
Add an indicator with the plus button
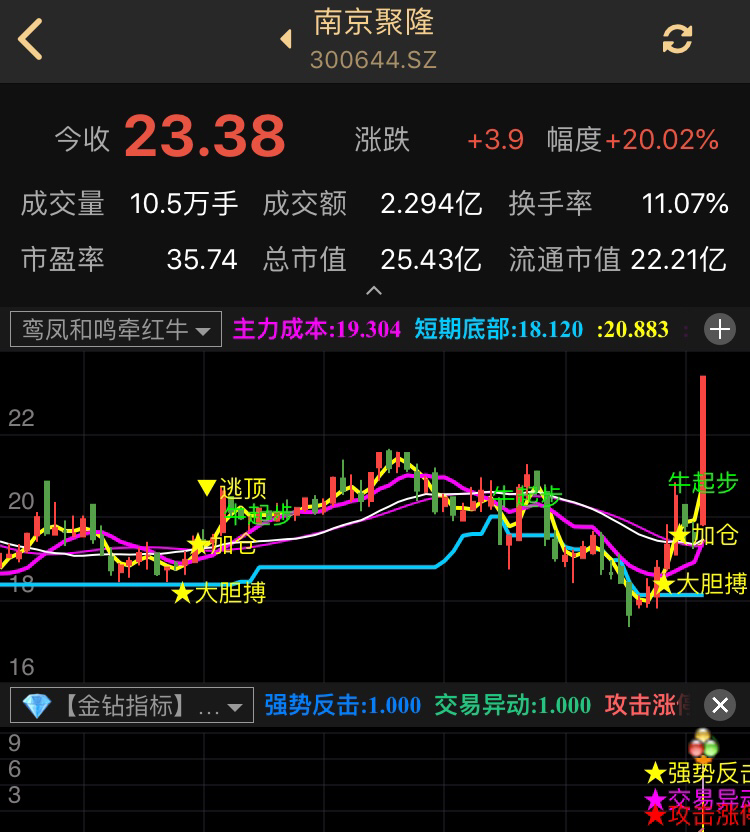(x=719, y=329)
